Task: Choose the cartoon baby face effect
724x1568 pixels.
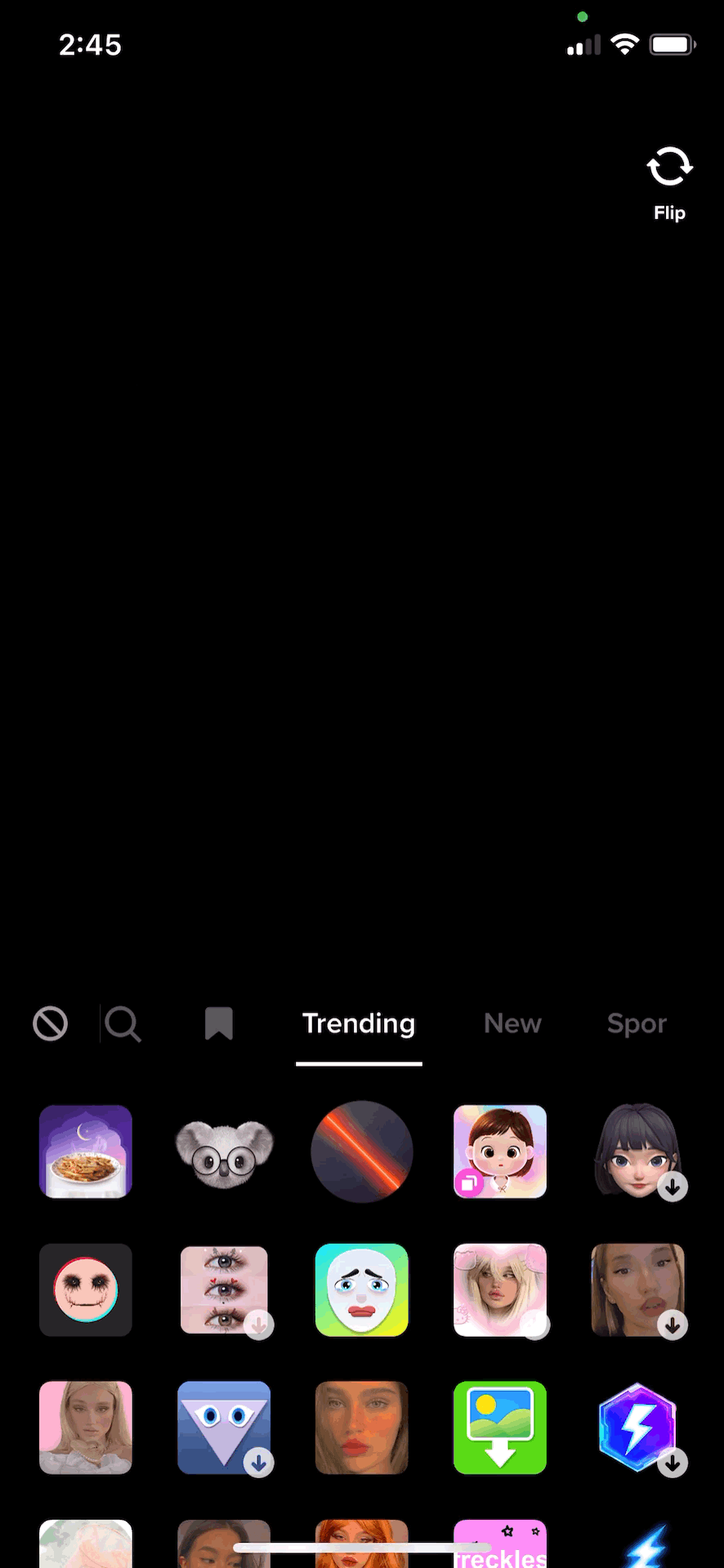Action: [500, 1151]
